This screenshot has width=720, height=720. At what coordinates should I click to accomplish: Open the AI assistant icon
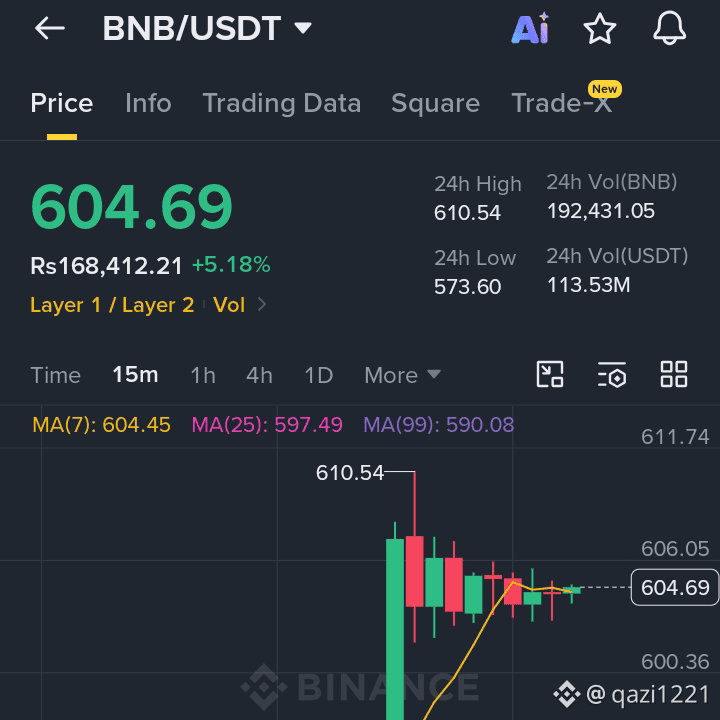tap(531, 28)
